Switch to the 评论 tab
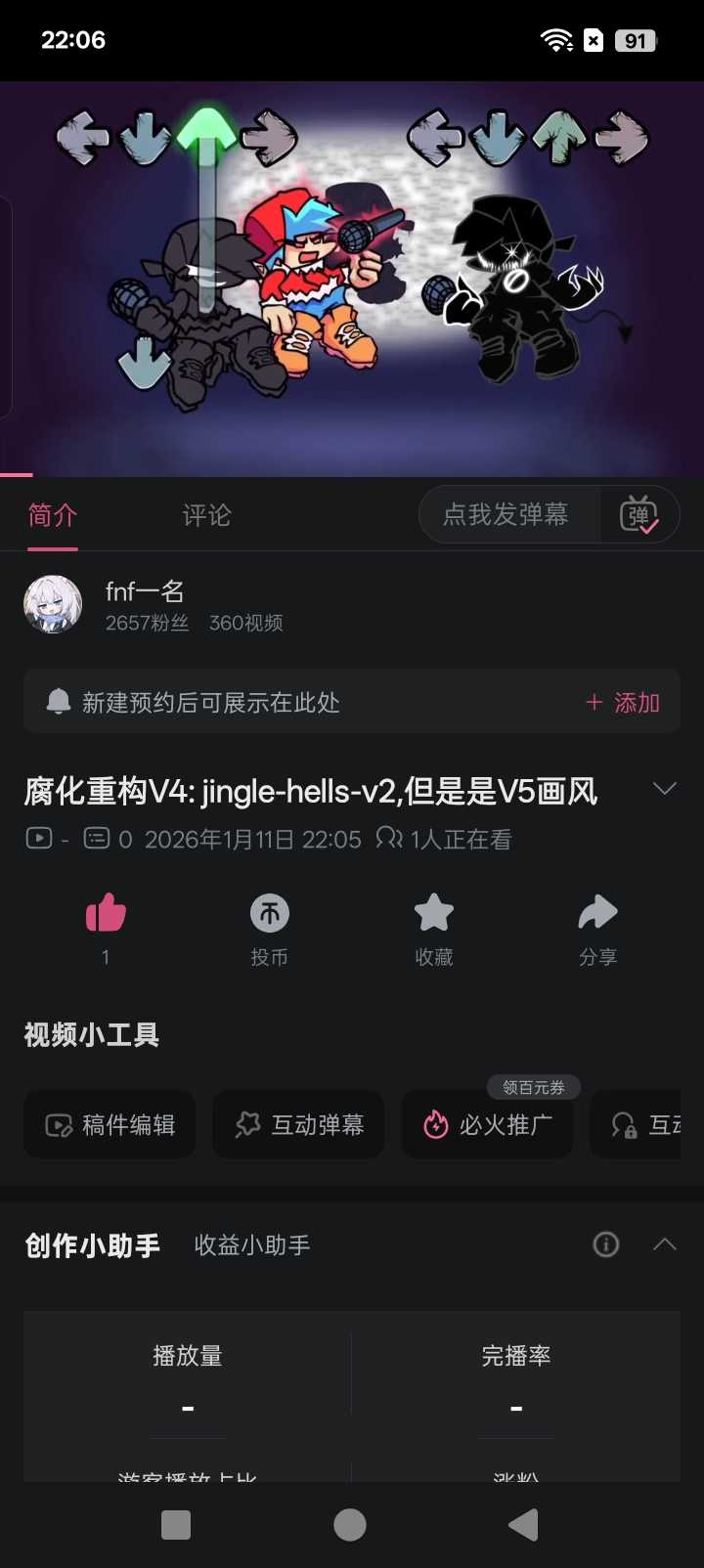 pos(206,515)
